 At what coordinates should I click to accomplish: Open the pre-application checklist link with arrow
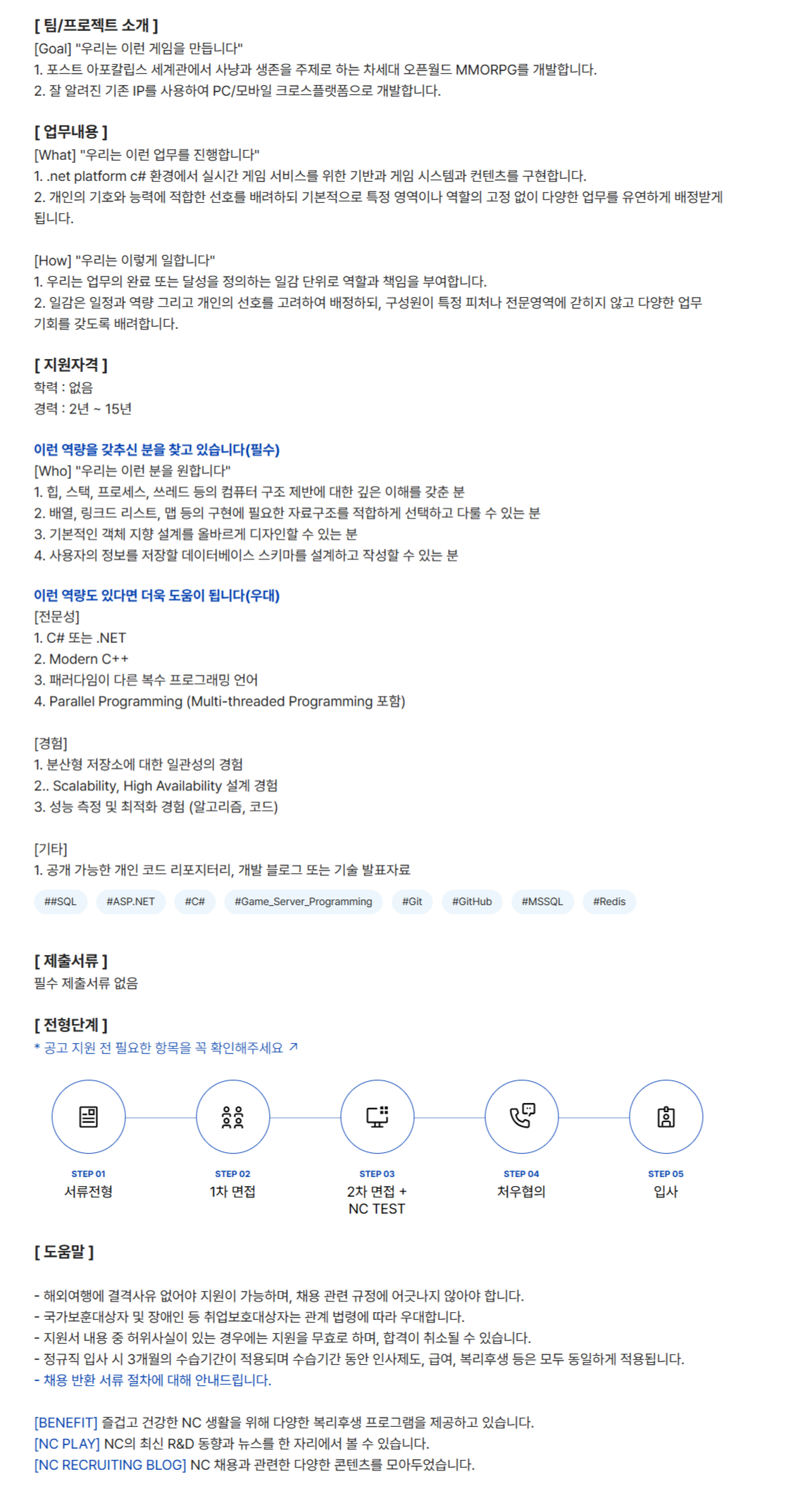click(166, 1047)
